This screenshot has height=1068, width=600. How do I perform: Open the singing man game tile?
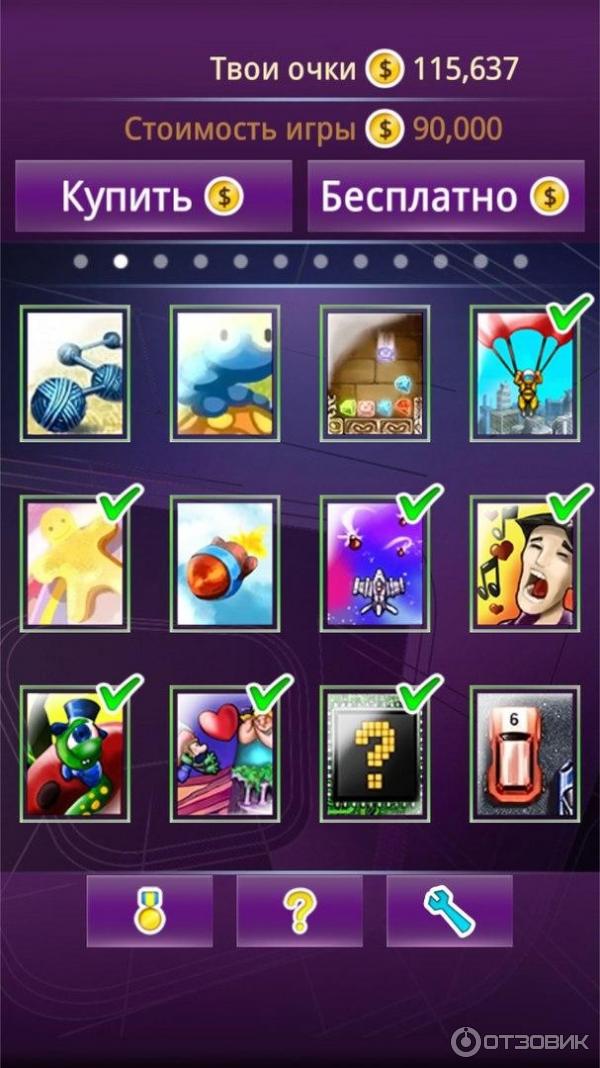[524, 563]
